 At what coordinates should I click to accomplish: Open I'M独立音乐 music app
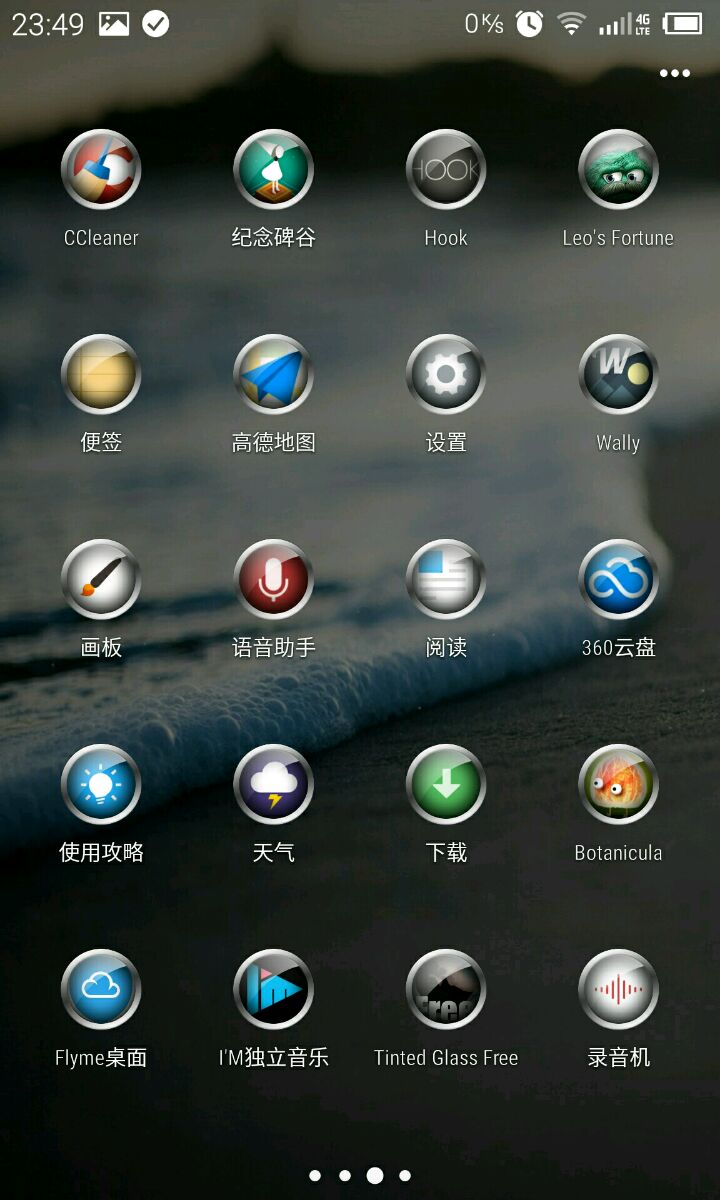click(x=273, y=990)
